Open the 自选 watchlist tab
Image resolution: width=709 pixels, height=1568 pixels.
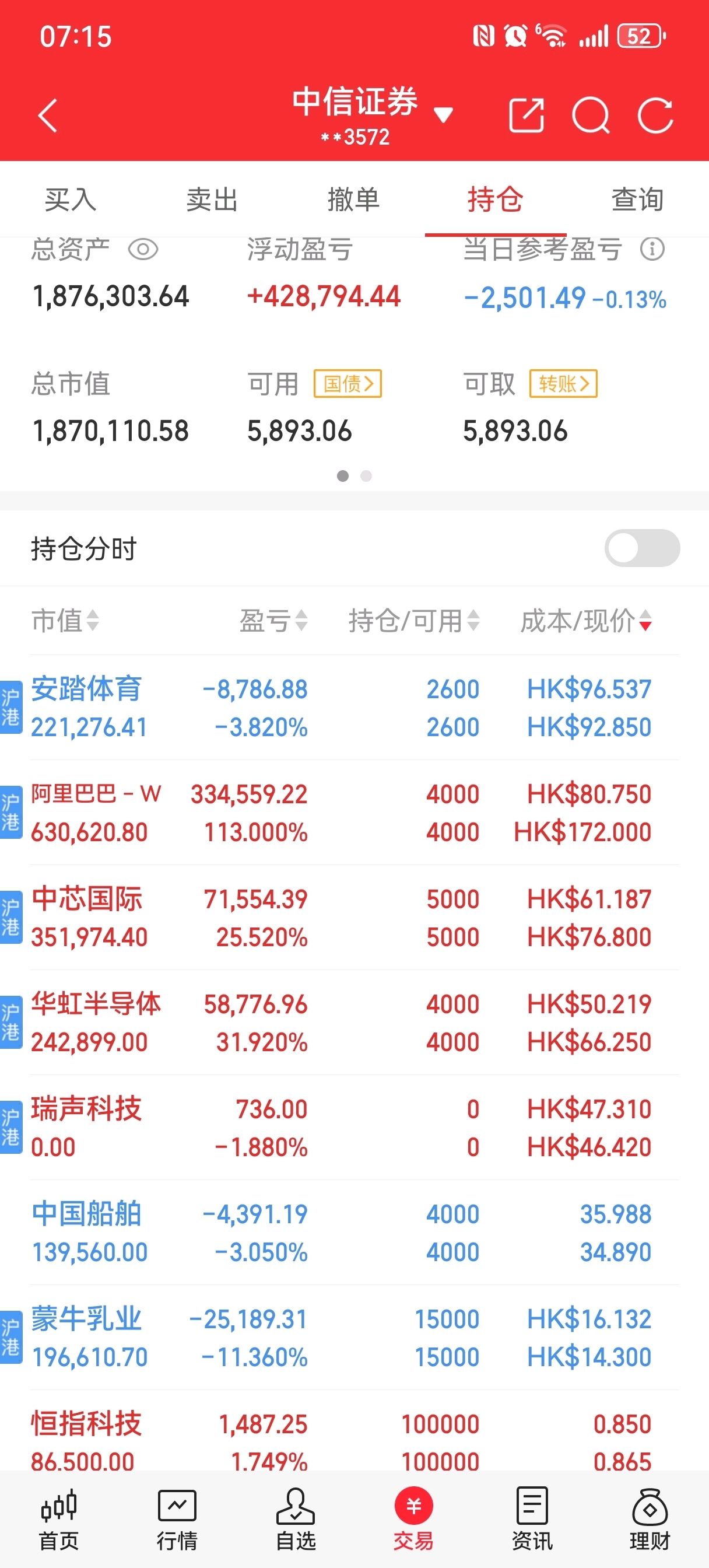point(296,1520)
